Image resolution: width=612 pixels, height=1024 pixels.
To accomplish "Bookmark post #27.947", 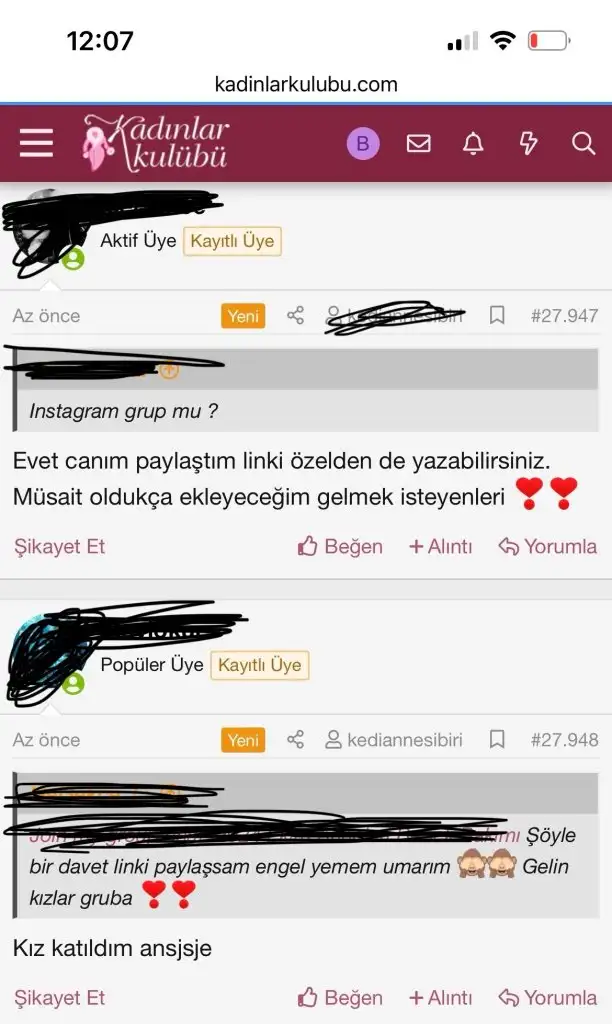I will [497, 316].
